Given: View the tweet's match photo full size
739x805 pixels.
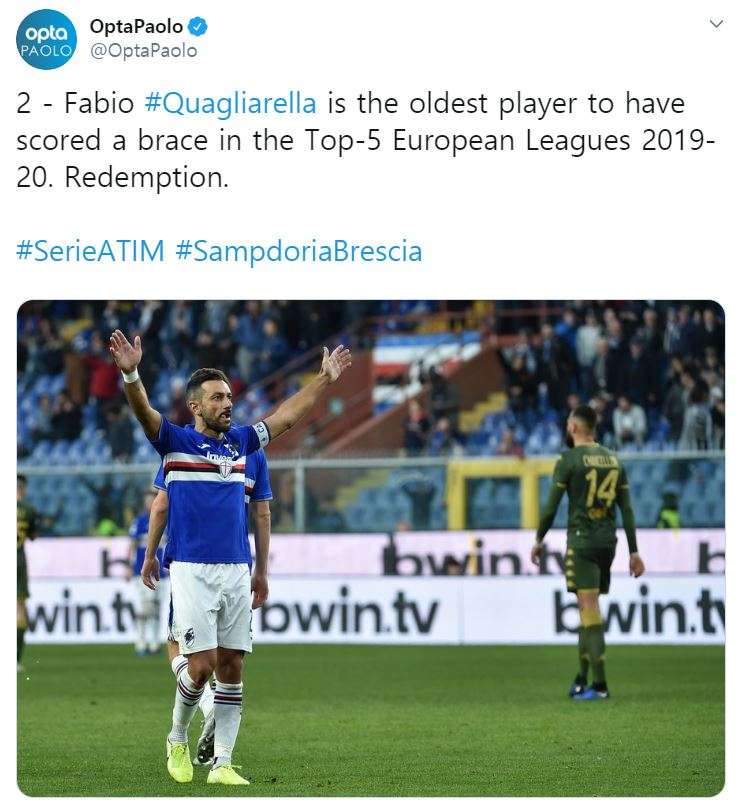Looking at the screenshot, I should tap(370, 548).
